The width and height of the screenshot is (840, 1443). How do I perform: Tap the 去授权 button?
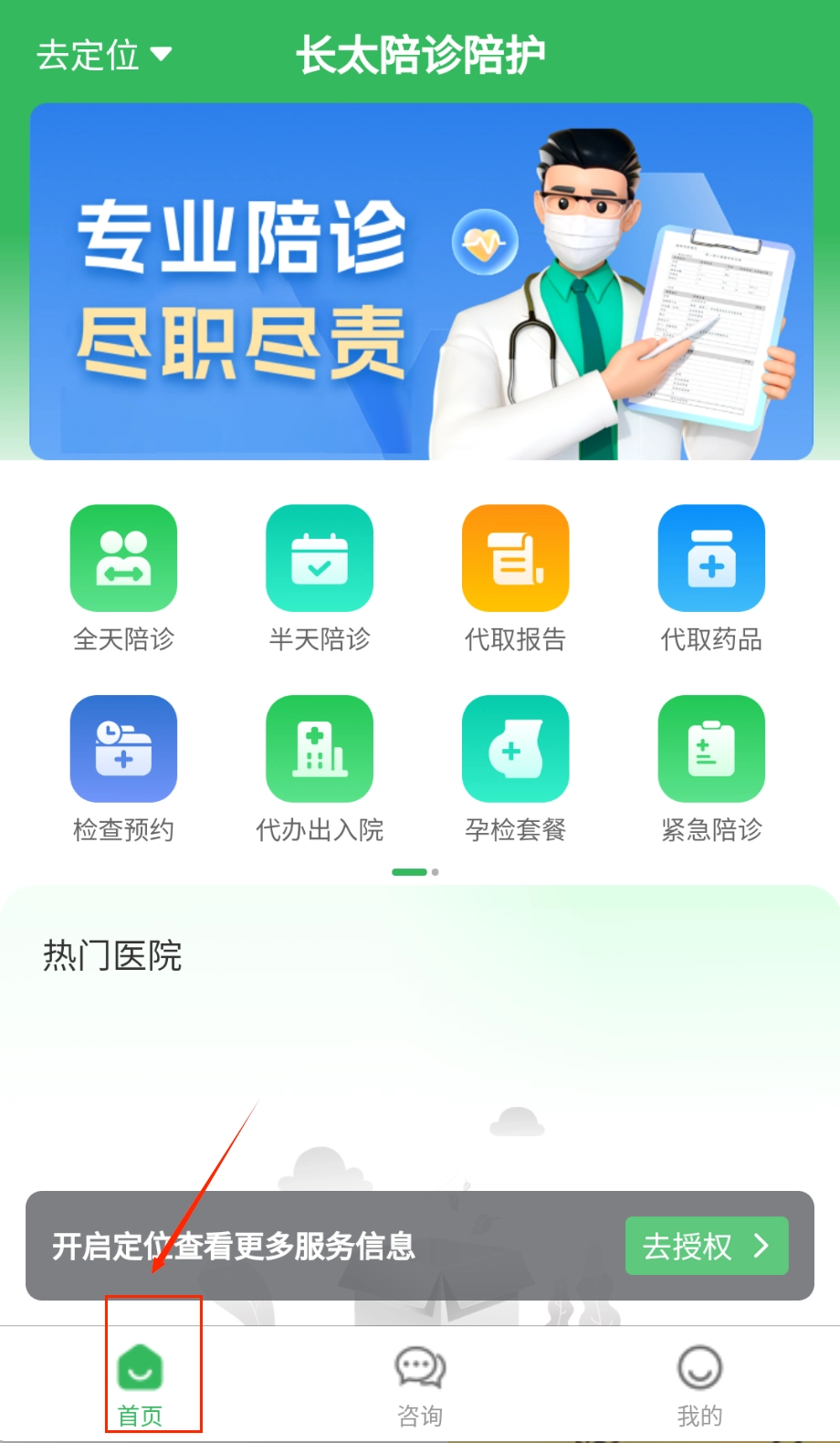point(706,1246)
